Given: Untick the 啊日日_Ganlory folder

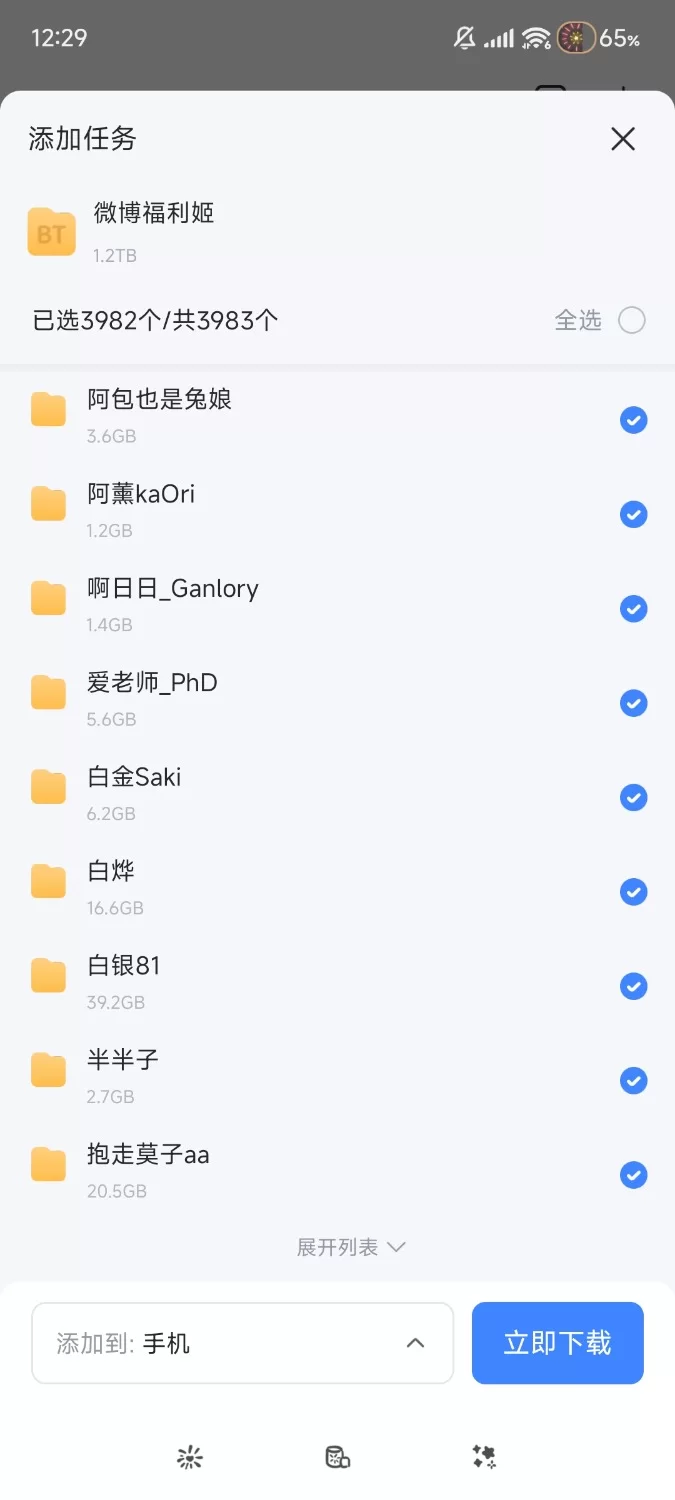Looking at the screenshot, I should coord(633,609).
